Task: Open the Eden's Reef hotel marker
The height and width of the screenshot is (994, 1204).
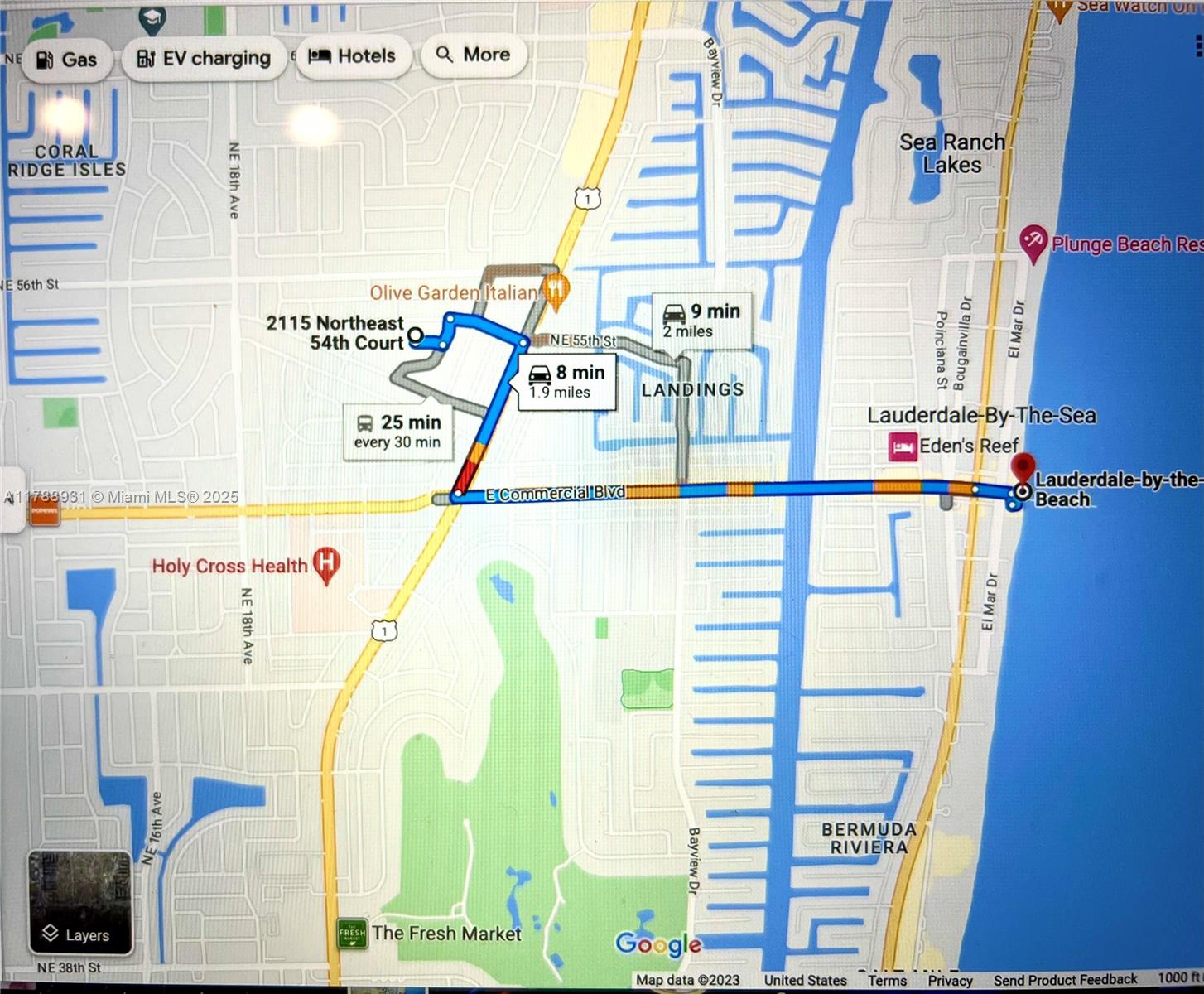Action: [903, 446]
